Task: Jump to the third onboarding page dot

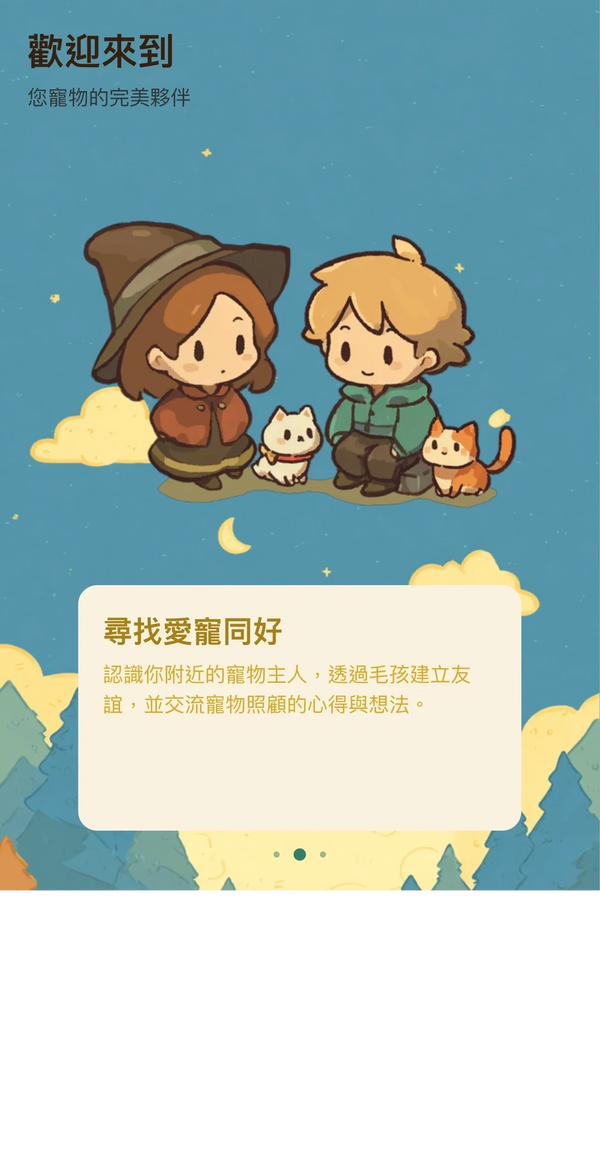Action: pos(323,854)
